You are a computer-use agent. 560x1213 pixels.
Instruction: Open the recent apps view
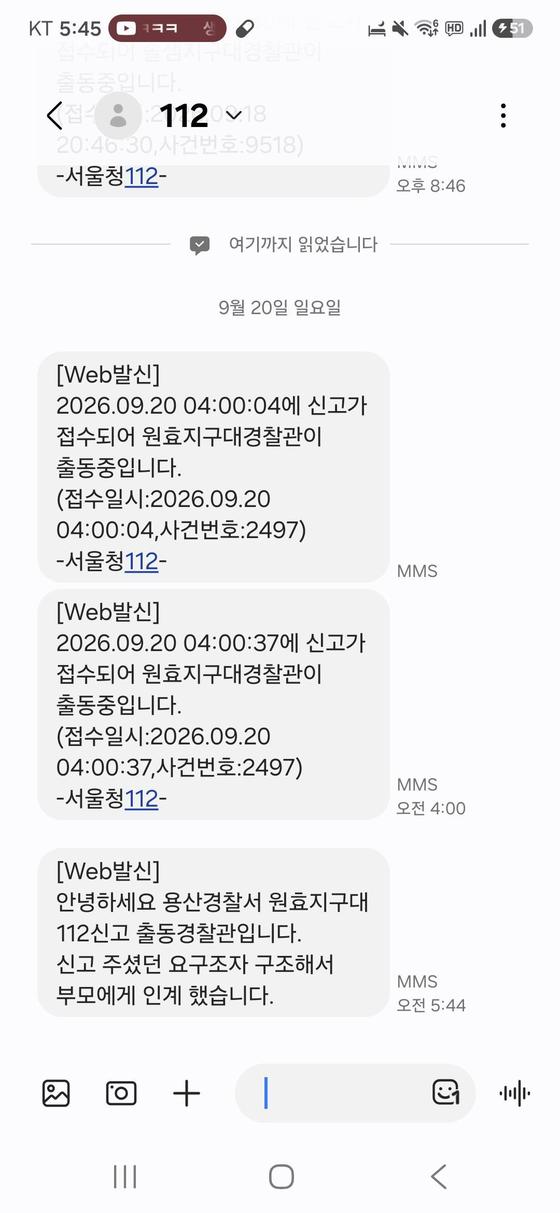click(125, 1177)
